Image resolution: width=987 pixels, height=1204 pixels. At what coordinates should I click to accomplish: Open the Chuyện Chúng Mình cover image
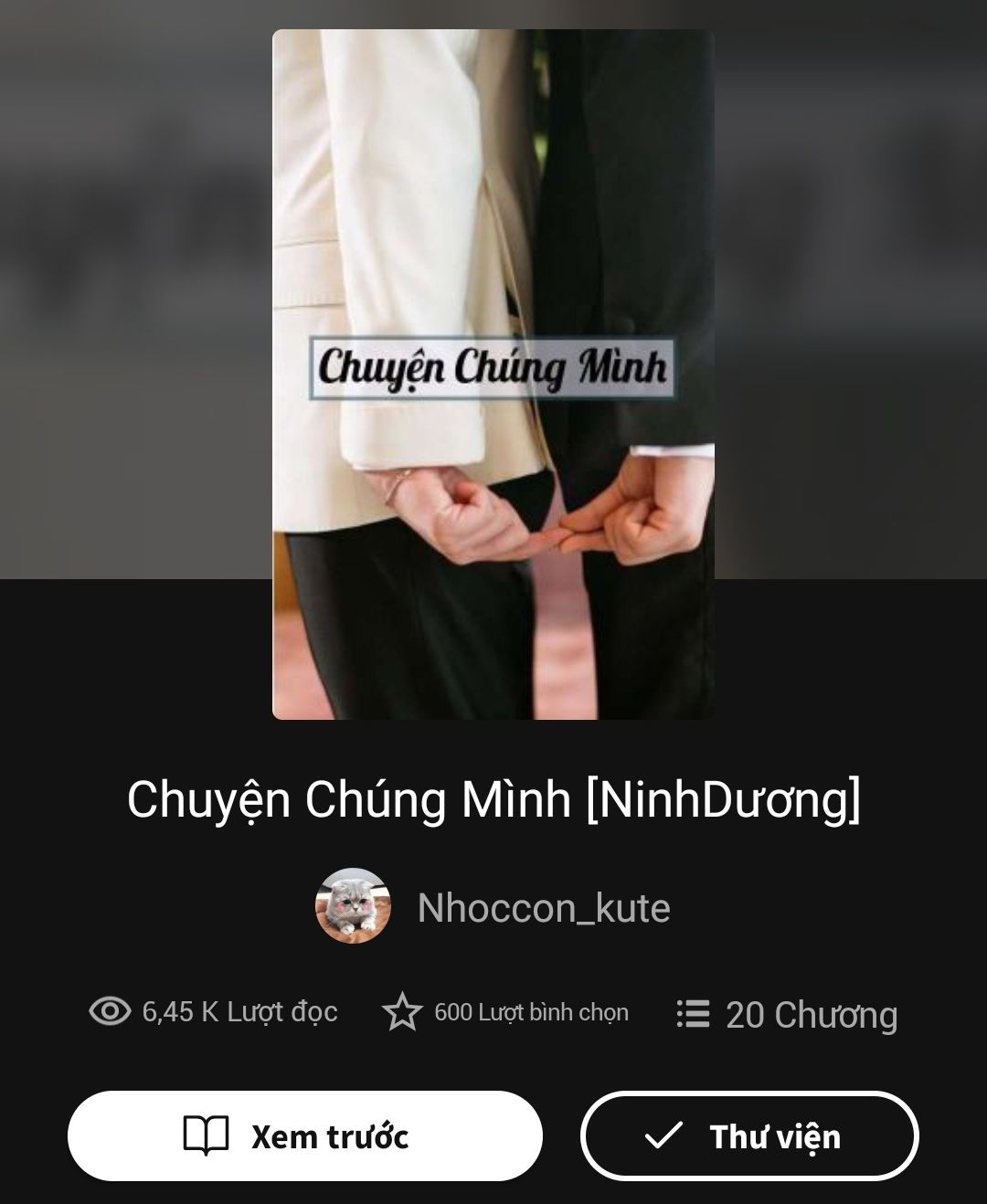coord(493,375)
